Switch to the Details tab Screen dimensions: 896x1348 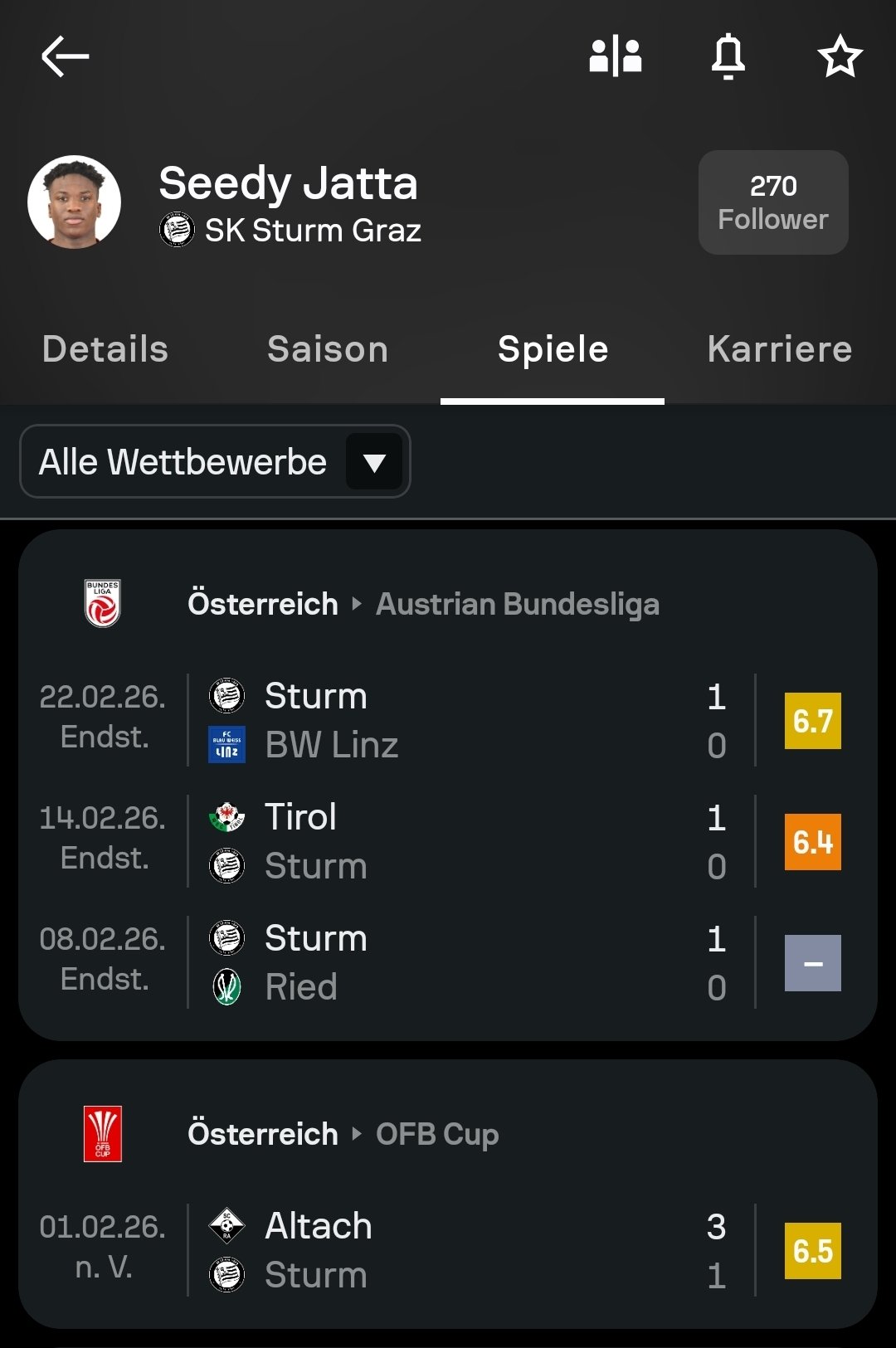pos(105,349)
